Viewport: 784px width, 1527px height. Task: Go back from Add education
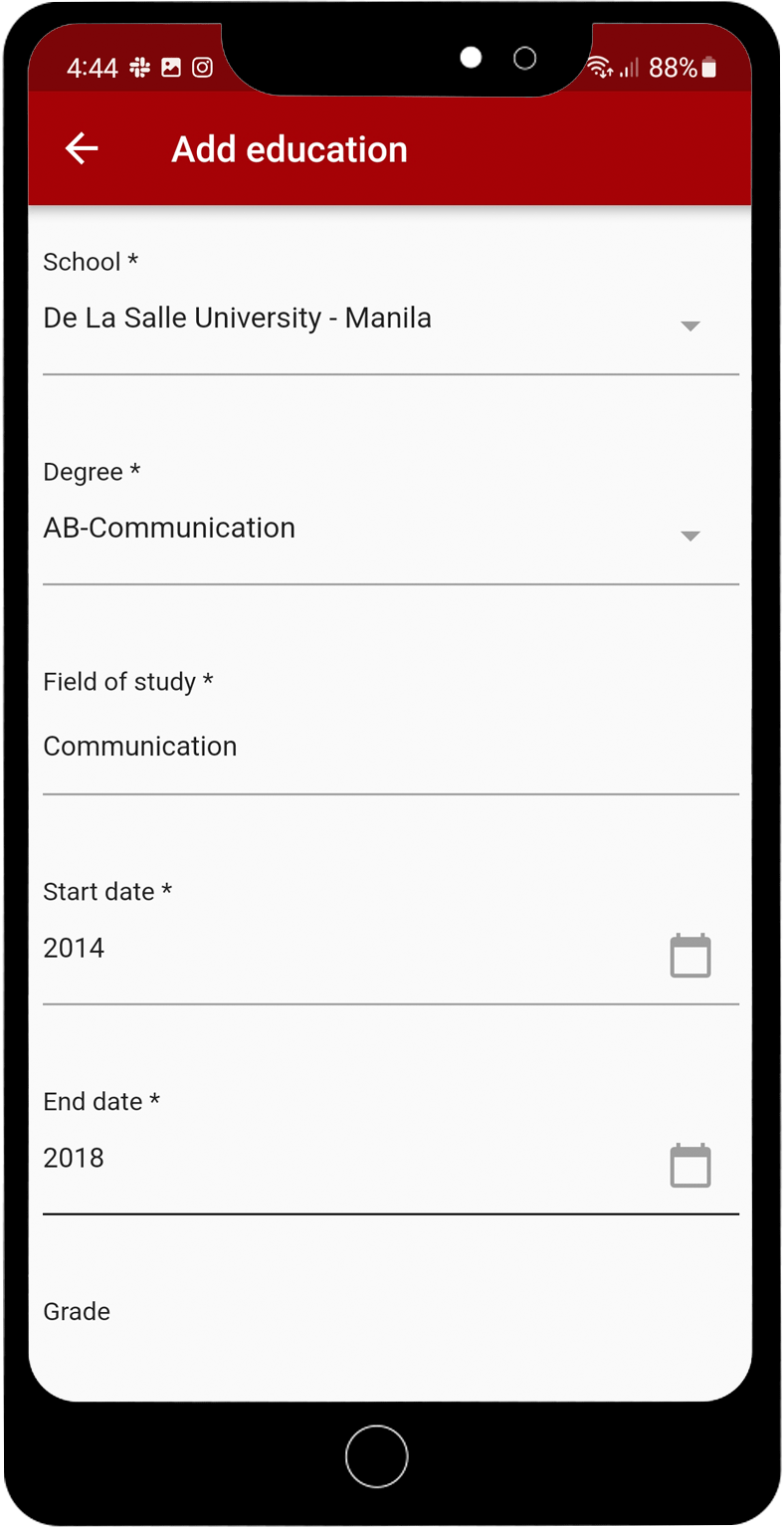(82, 149)
